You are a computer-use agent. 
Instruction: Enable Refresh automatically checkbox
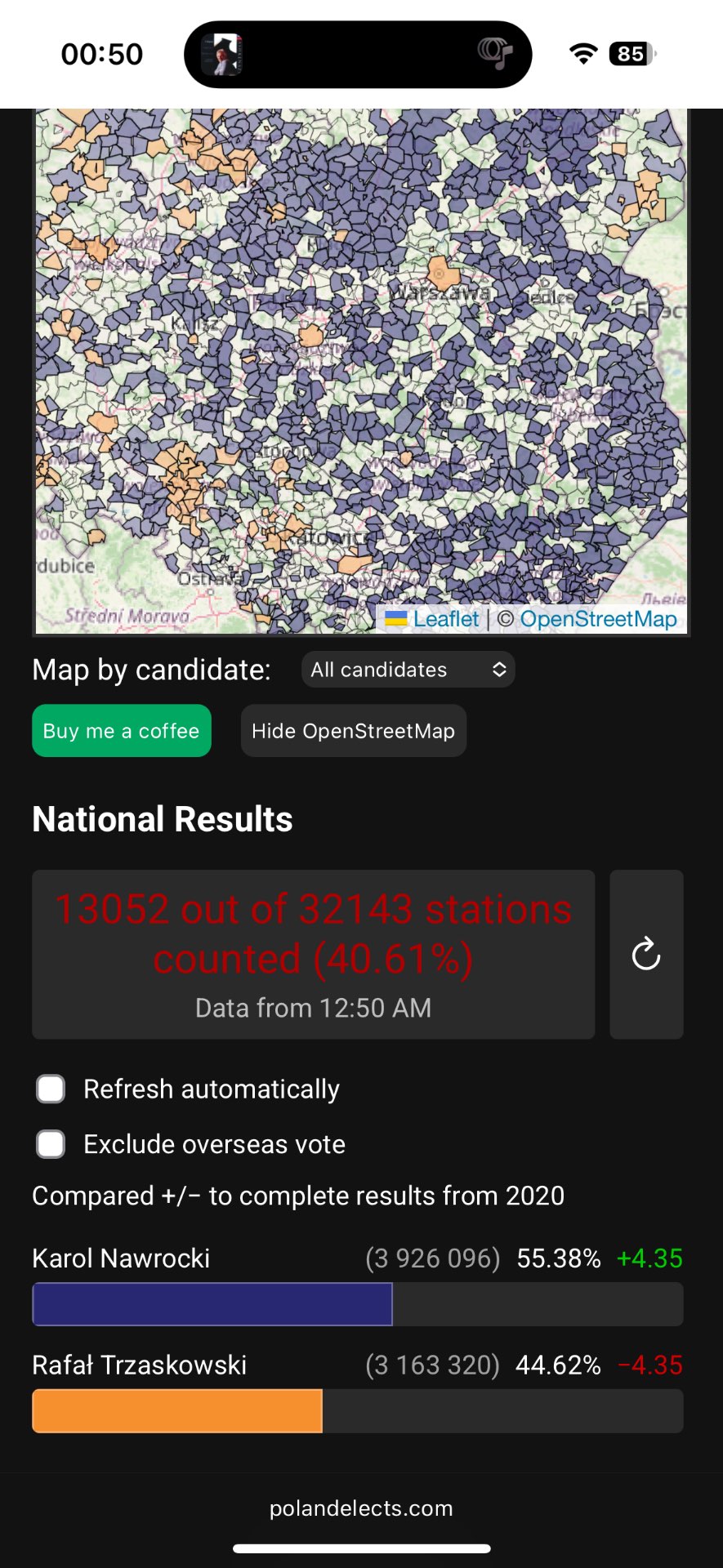(51, 1089)
